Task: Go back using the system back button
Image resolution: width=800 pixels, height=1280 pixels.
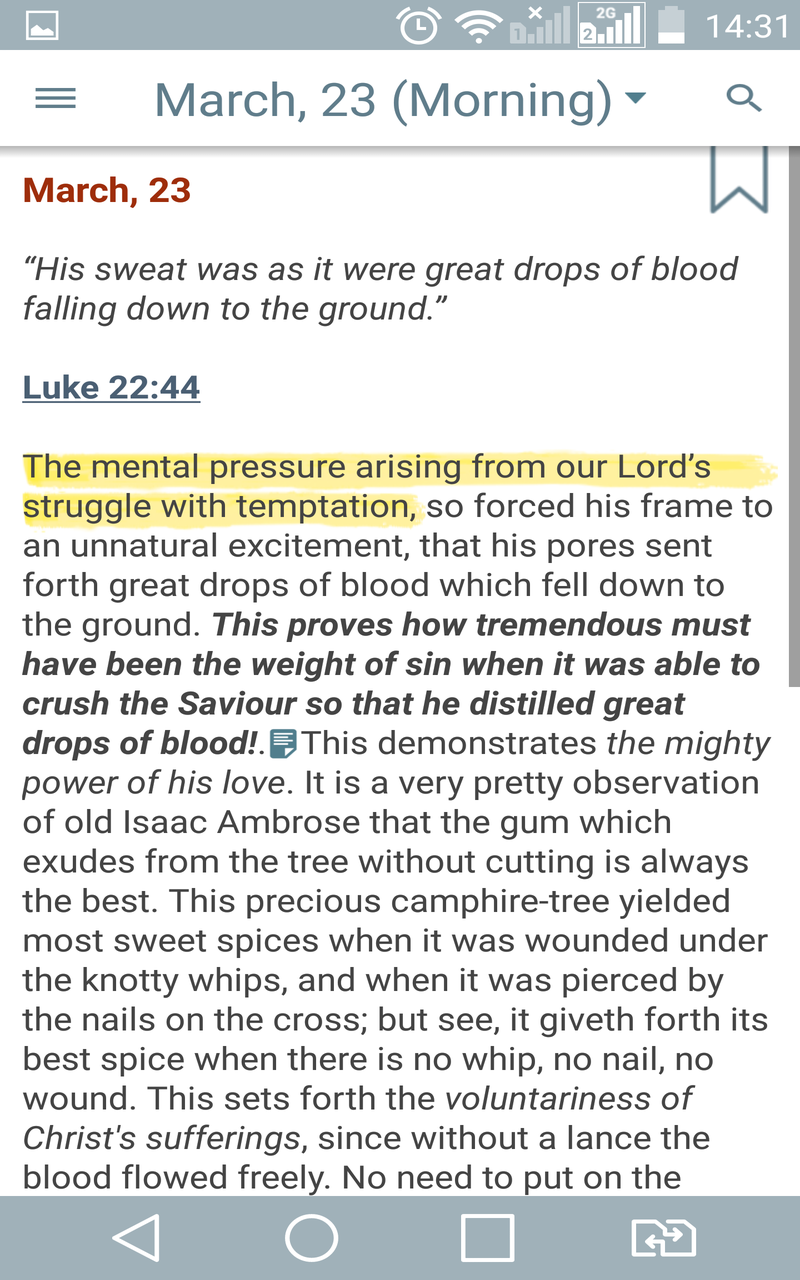Action: (136, 1237)
